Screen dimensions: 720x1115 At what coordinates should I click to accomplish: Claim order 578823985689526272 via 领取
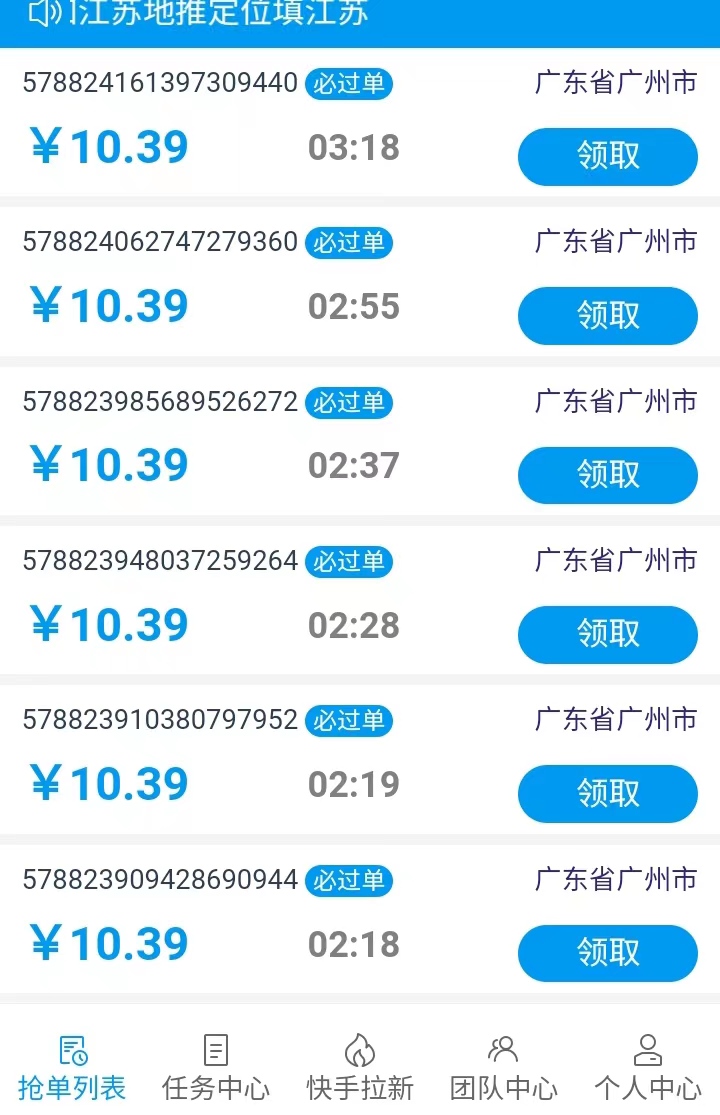[x=607, y=475]
